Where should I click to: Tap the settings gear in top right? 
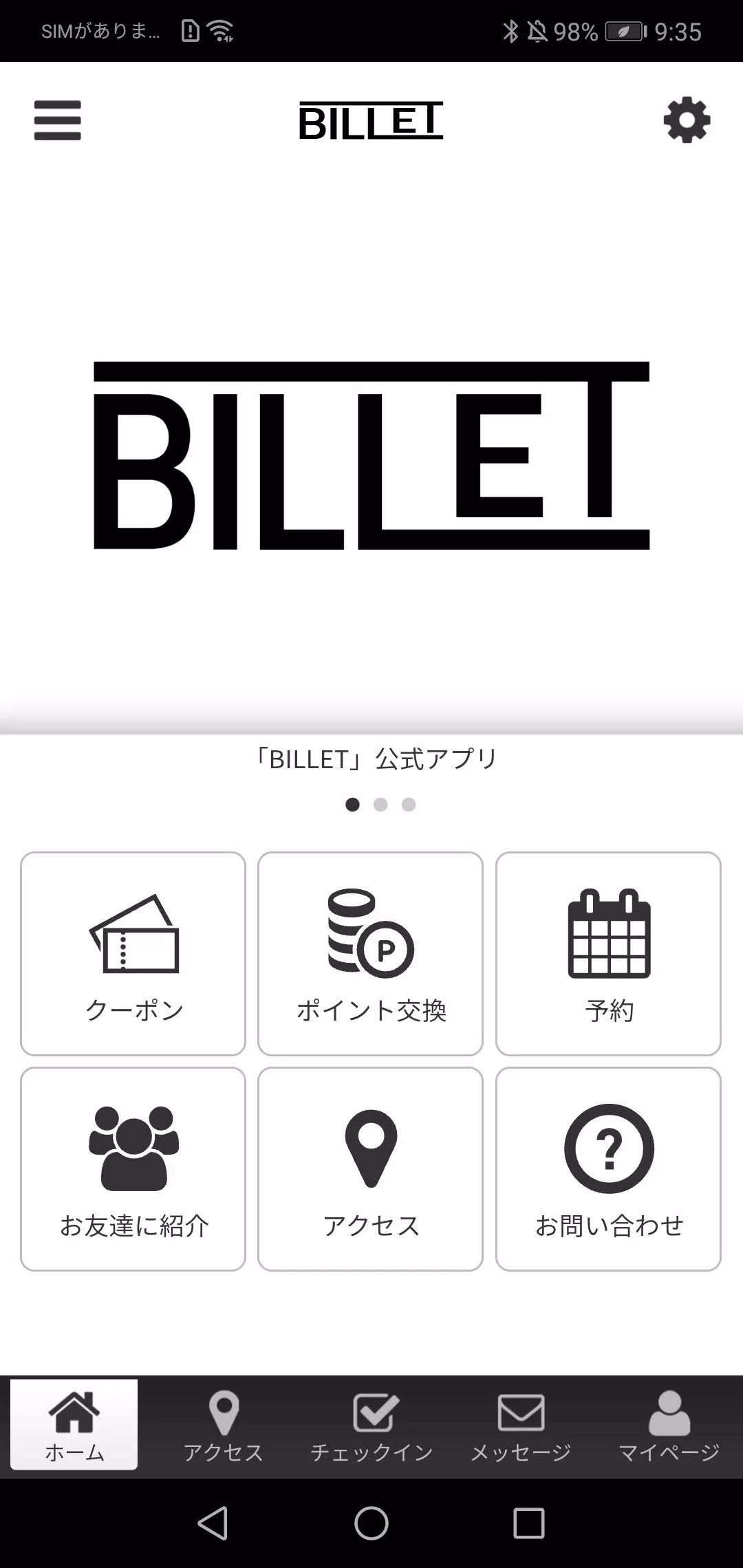[x=686, y=120]
